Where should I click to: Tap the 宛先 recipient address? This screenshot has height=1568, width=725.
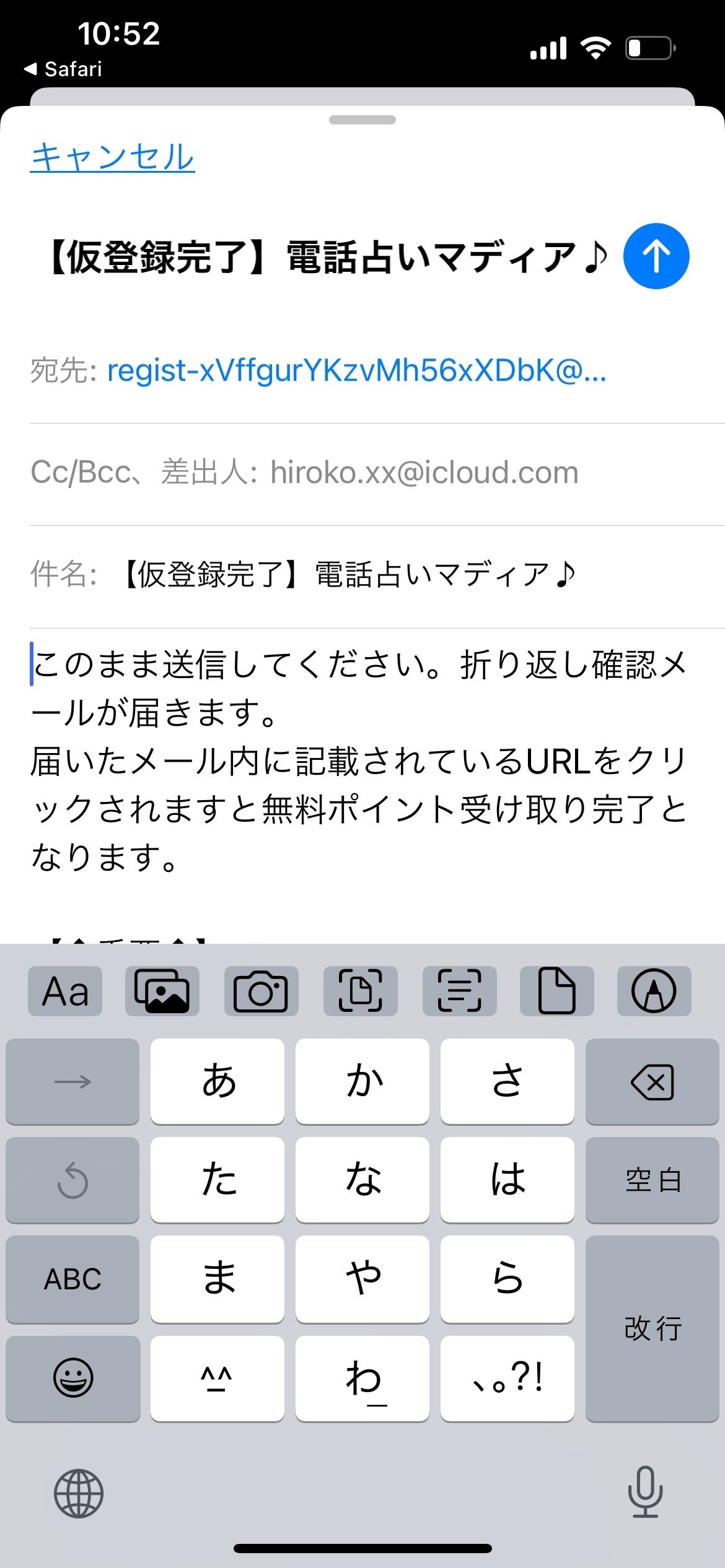point(356,371)
